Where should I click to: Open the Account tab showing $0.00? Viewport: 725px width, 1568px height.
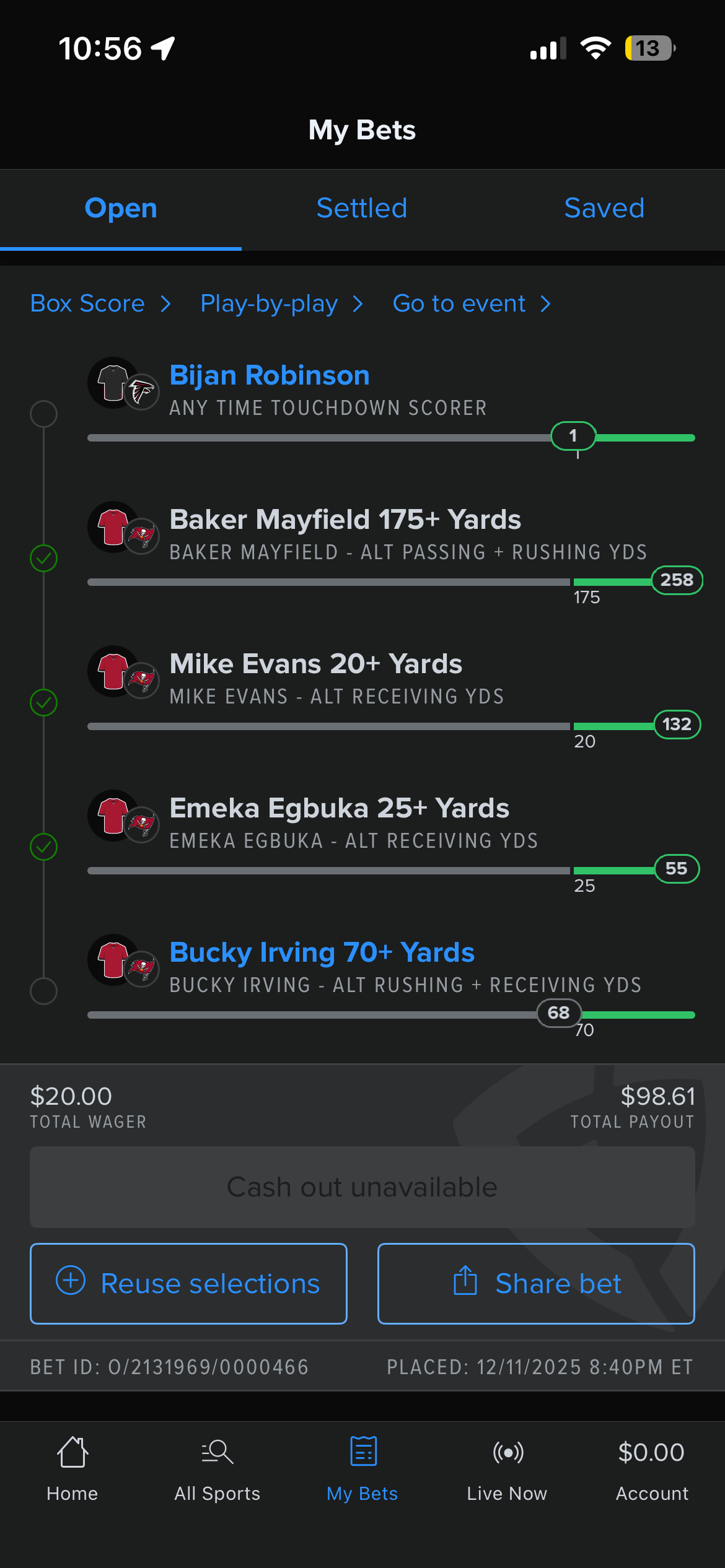click(651, 1469)
